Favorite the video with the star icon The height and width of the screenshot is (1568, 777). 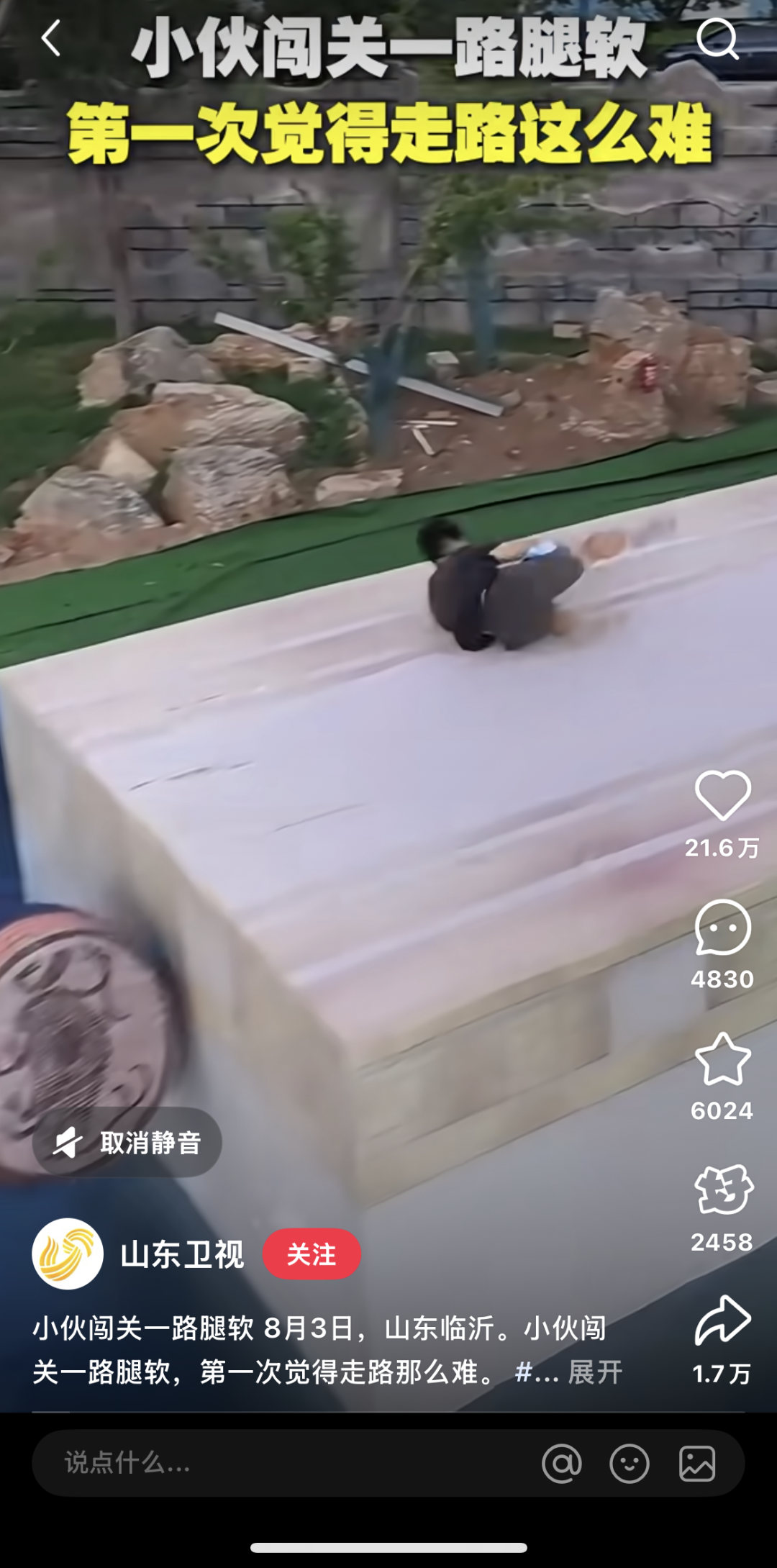[722, 1059]
